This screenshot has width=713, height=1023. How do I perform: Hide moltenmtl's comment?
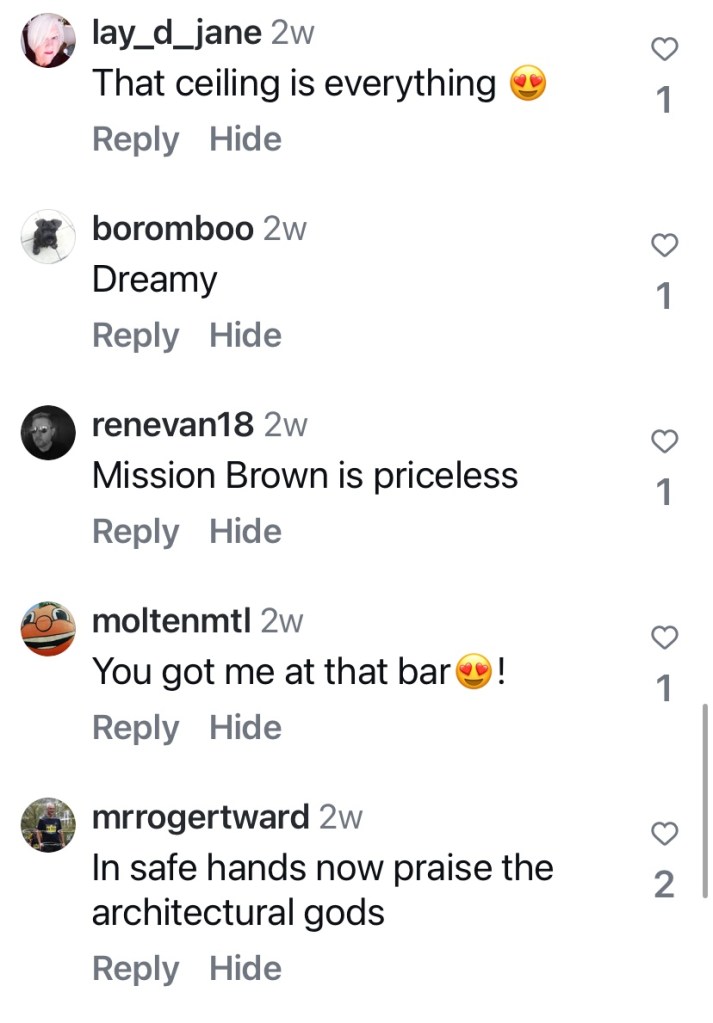[x=245, y=727]
